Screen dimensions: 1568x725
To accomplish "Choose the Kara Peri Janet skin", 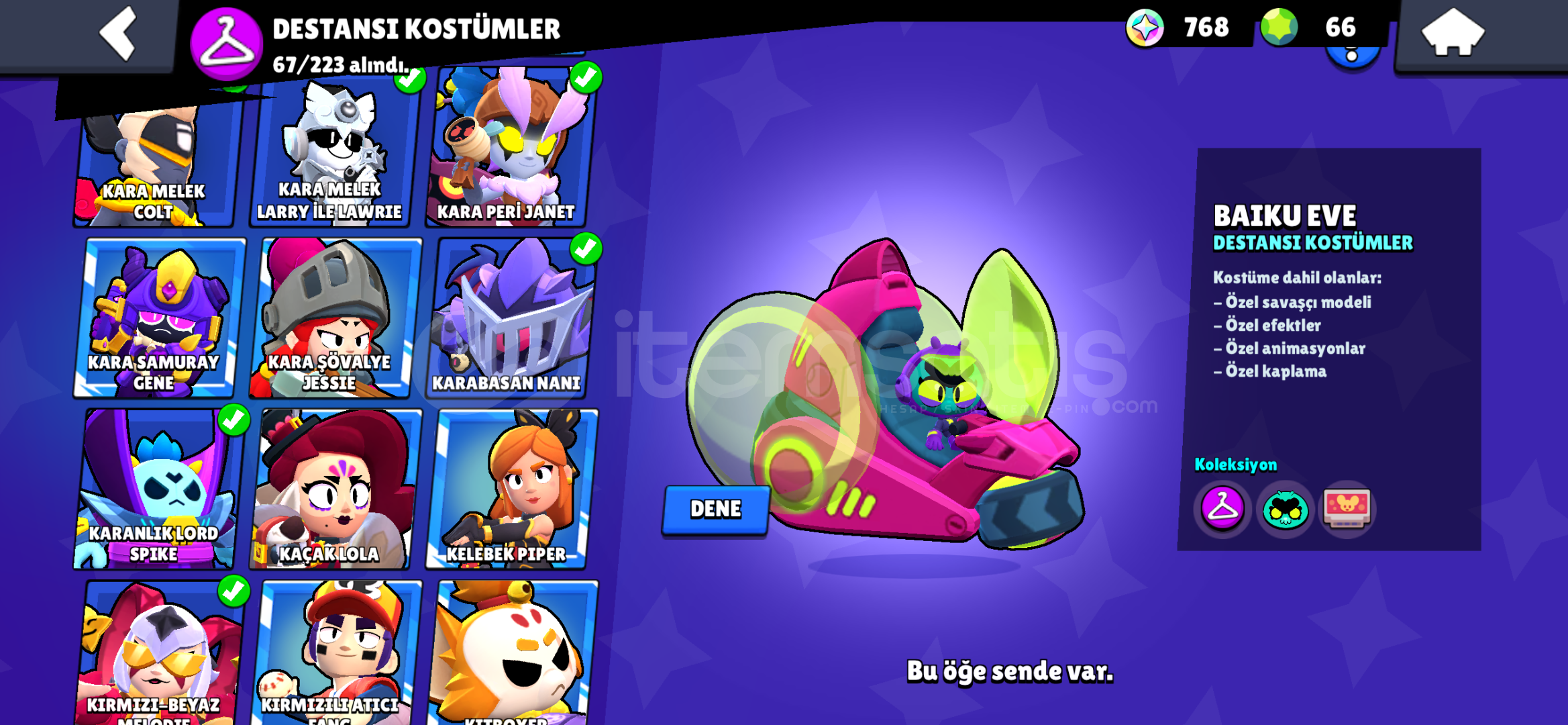I will tap(507, 151).
